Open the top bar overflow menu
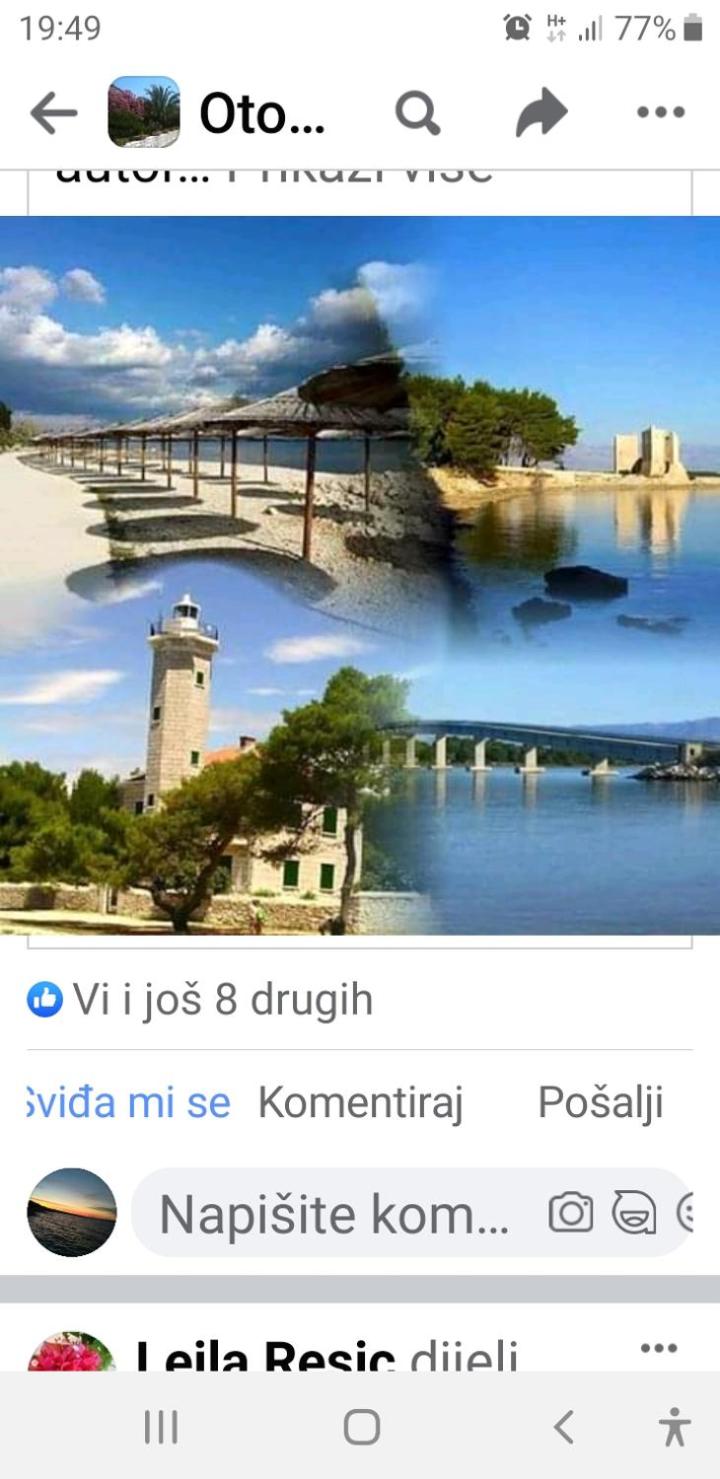This screenshot has width=720, height=1479. click(661, 113)
